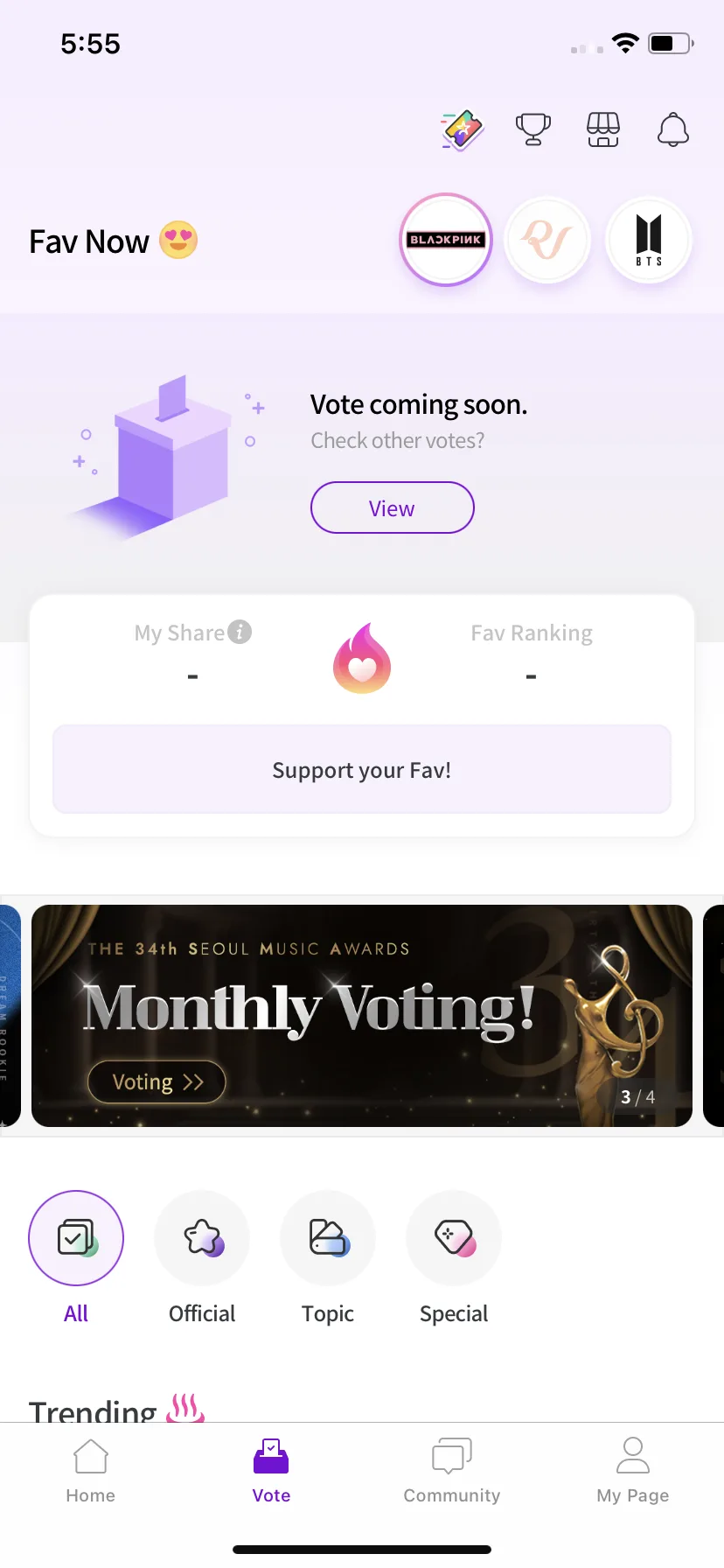Switch to the Community tab

click(x=452, y=1472)
